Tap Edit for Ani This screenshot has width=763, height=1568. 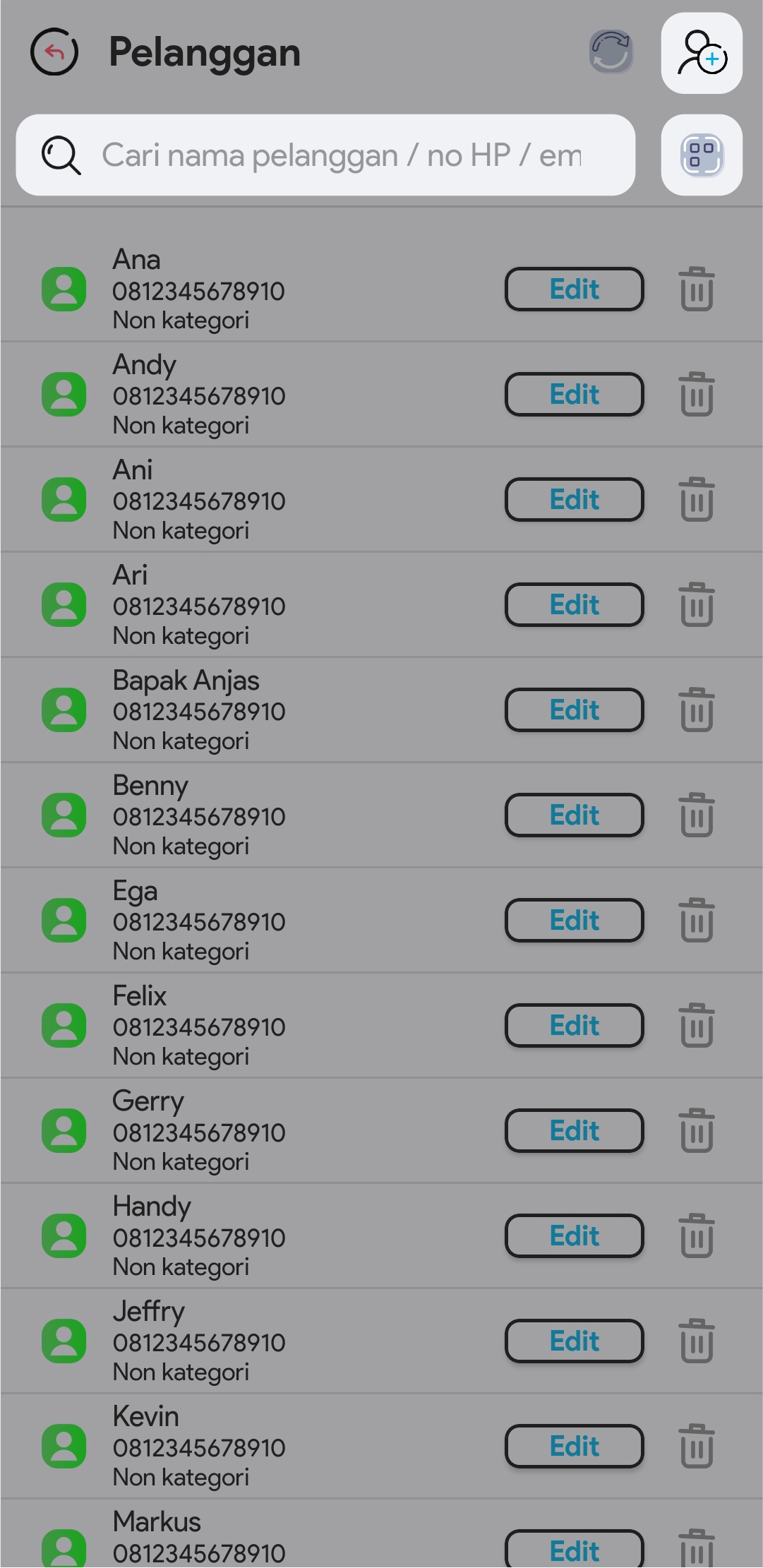pyautogui.click(x=574, y=500)
